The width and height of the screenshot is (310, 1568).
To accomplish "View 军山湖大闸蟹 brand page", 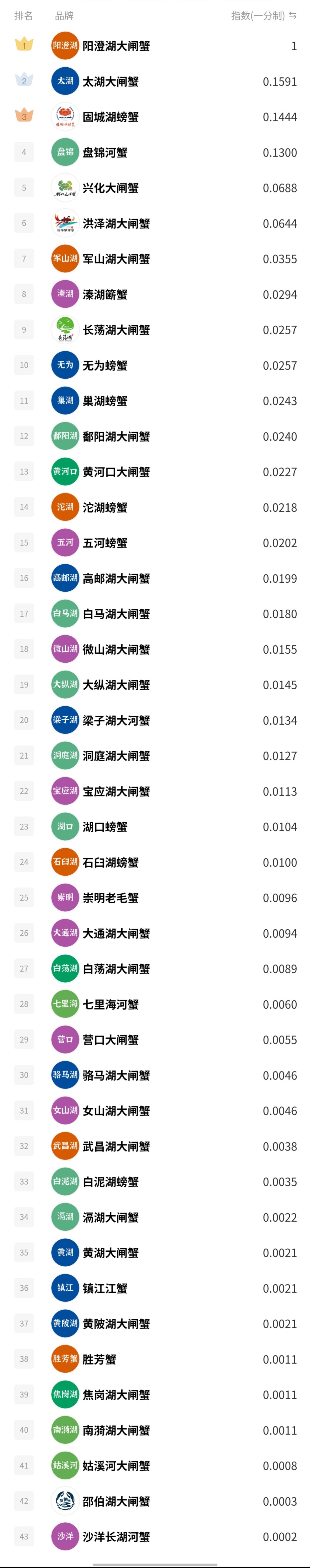I will click(116, 259).
